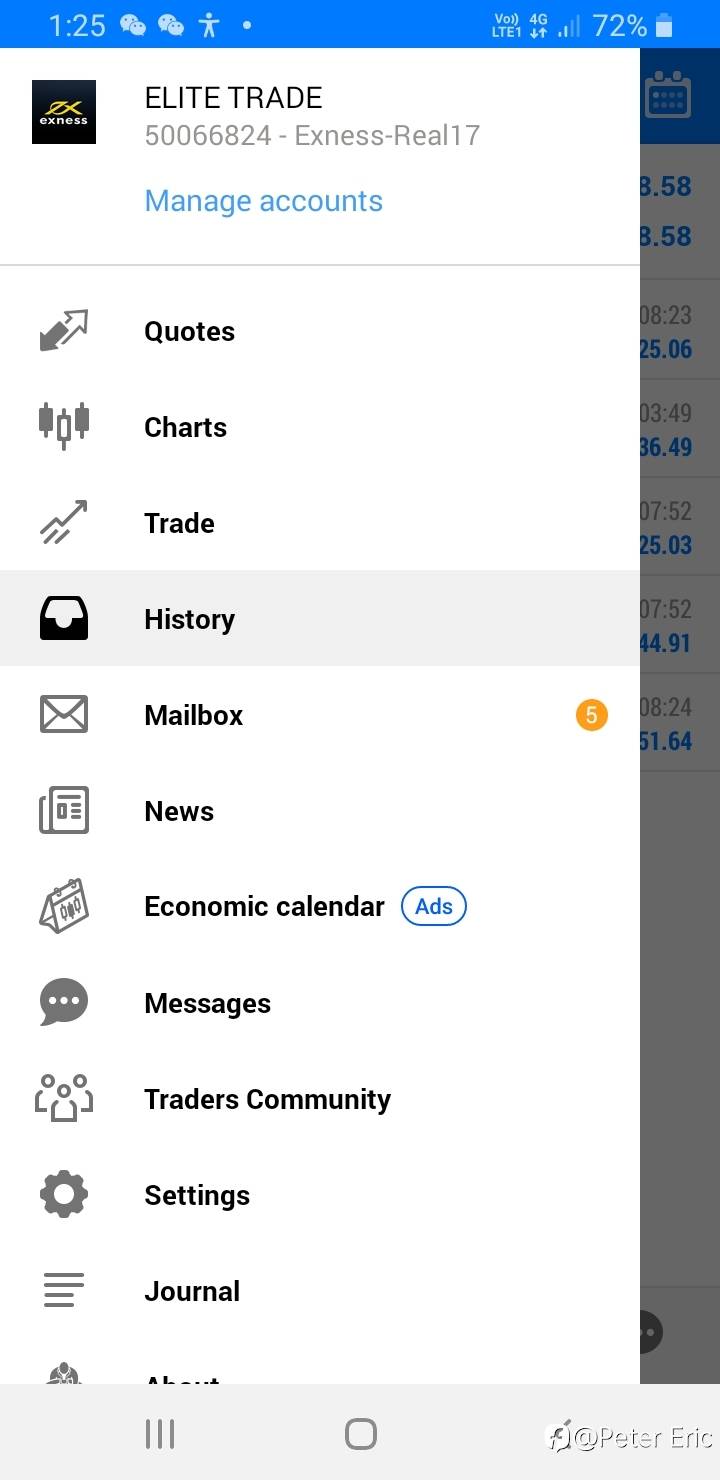Open the Mailbox with 5 unread

point(320,715)
